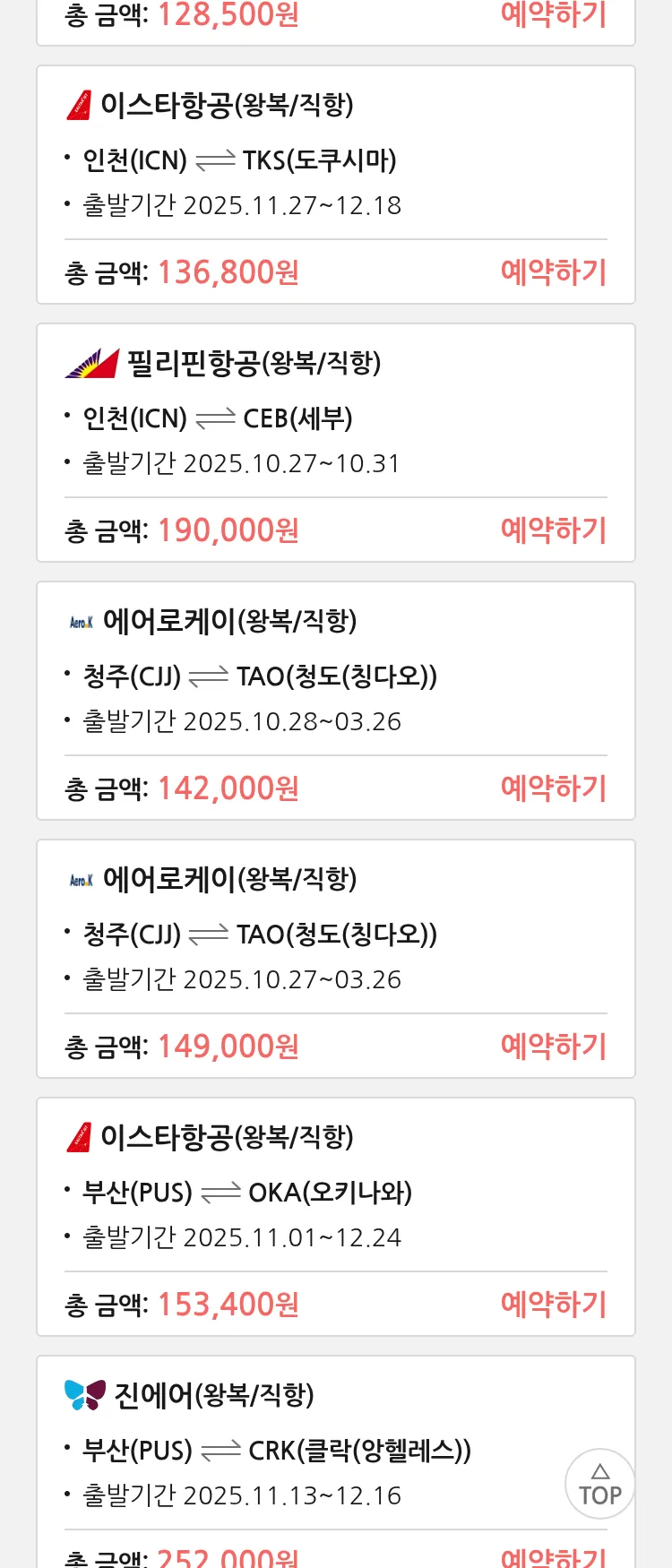The width and height of the screenshot is (672, 1568).
Task: Book the Busan to Okinawa Eastar flight
Action: (553, 1305)
